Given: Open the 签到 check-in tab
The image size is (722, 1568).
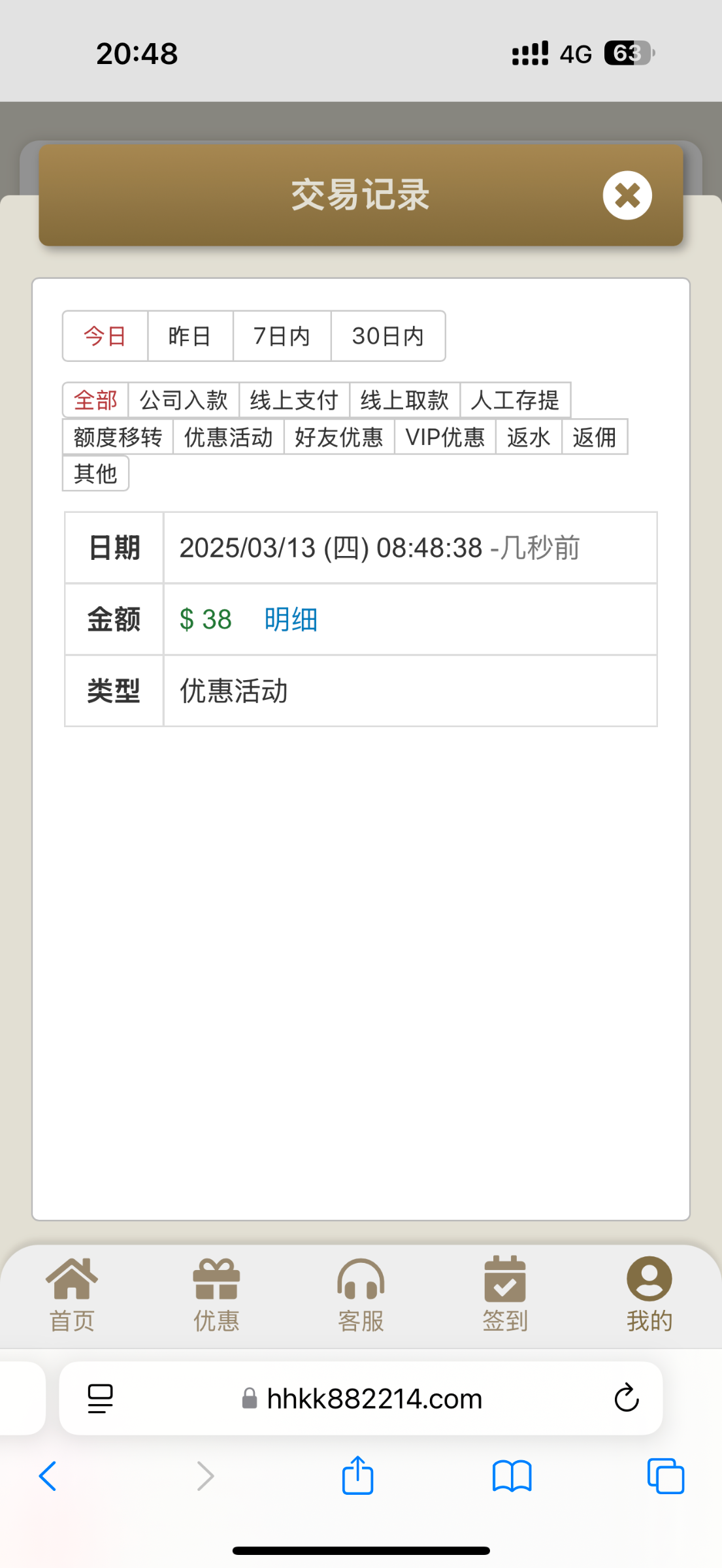Looking at the screenshot, I should tap(505, 1294).
